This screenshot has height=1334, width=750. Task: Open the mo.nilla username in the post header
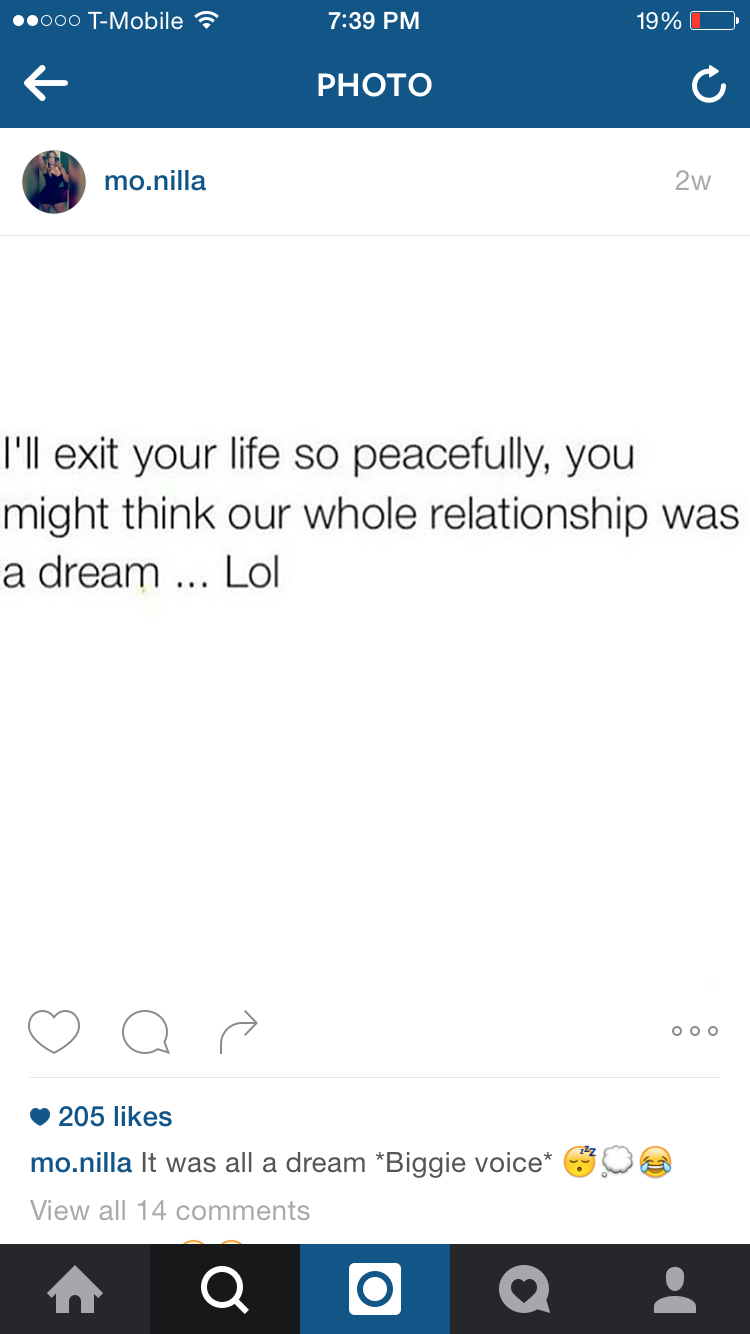(x=155, y=181)
